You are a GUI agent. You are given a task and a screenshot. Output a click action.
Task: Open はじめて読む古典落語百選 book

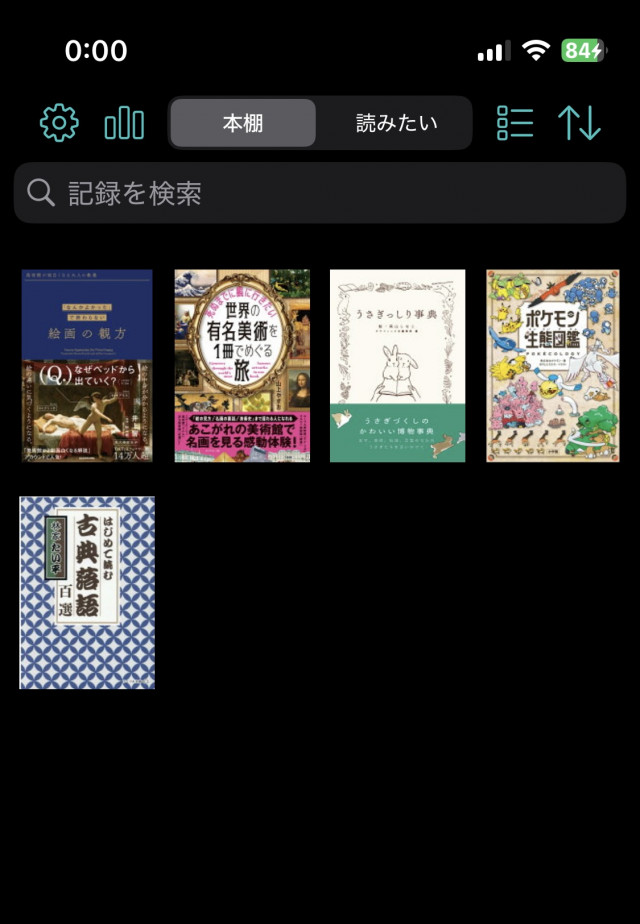87,592
